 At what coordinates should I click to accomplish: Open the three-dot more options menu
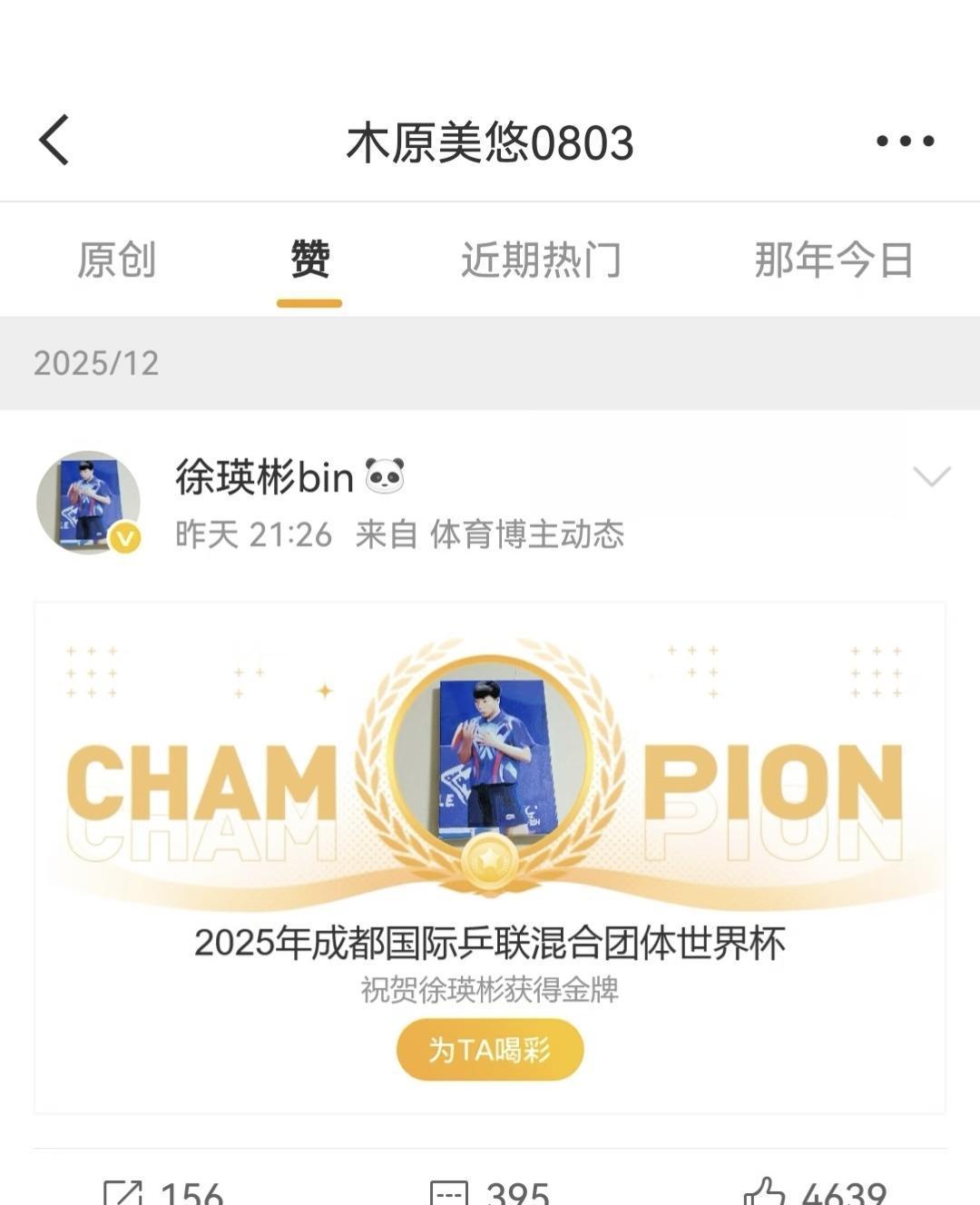[x=905, y=141]
